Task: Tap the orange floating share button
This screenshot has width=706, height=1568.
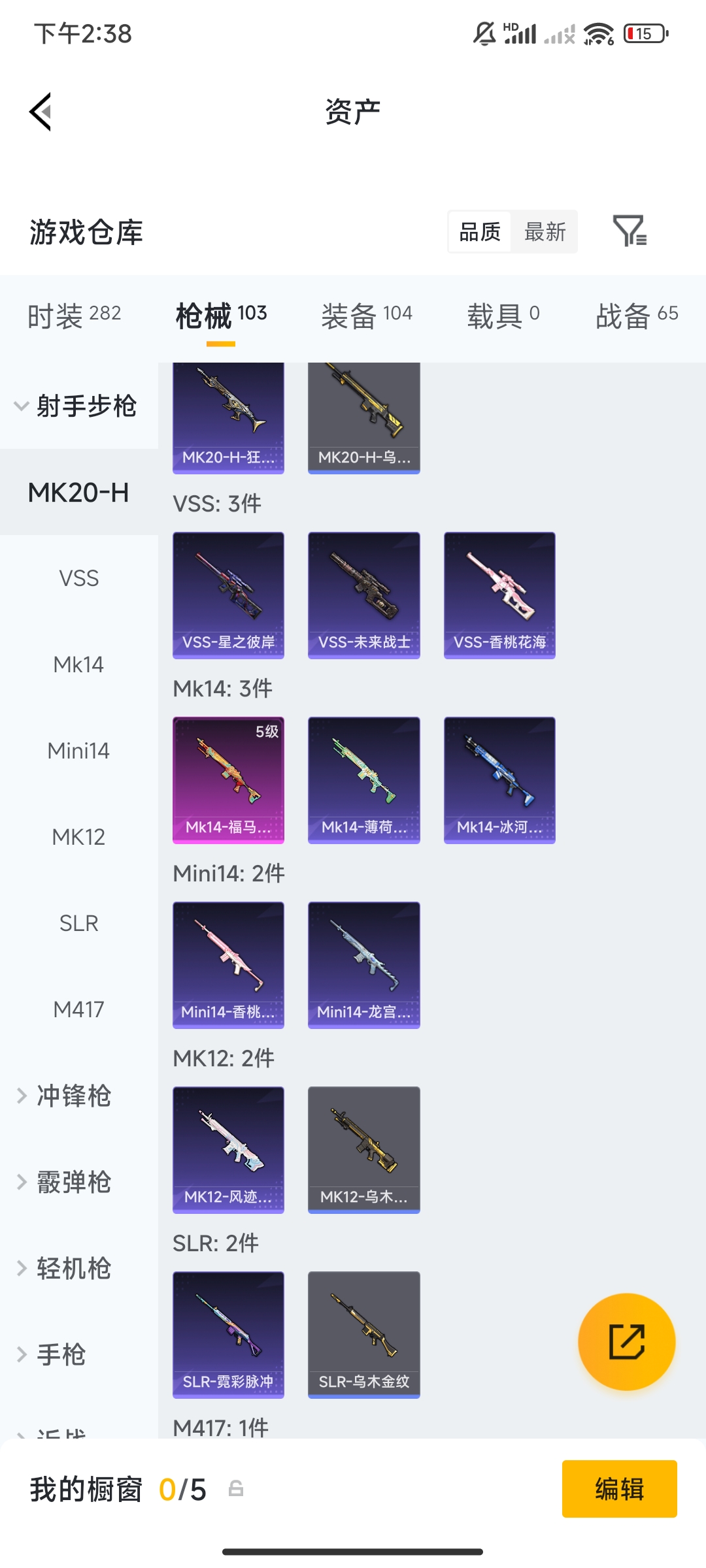Action: pyautogui.click(x=626, y=1341)
